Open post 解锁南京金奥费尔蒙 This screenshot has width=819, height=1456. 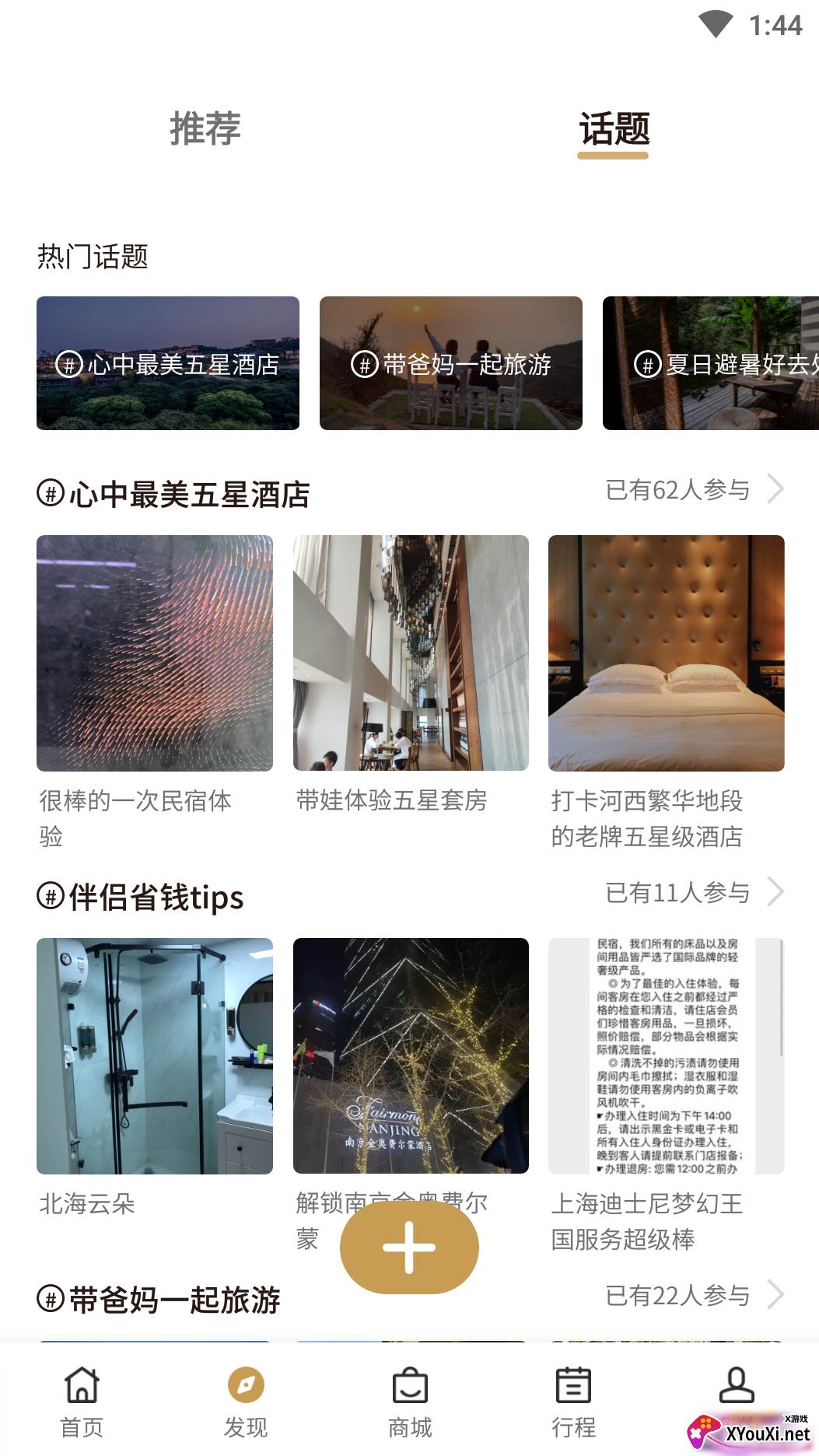coord(411,1056)
